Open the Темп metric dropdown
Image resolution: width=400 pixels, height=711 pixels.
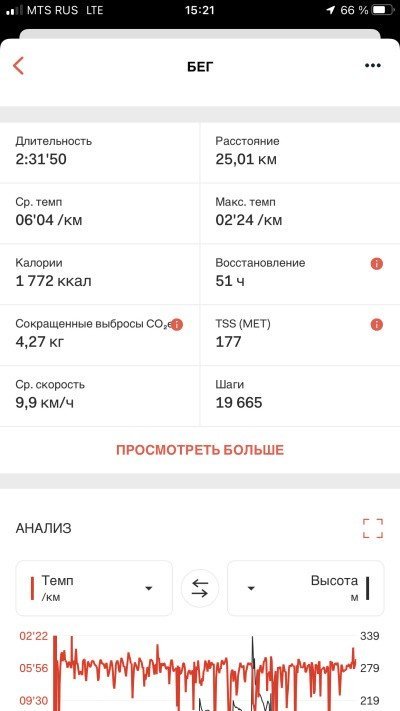click(x=94, y=588)
